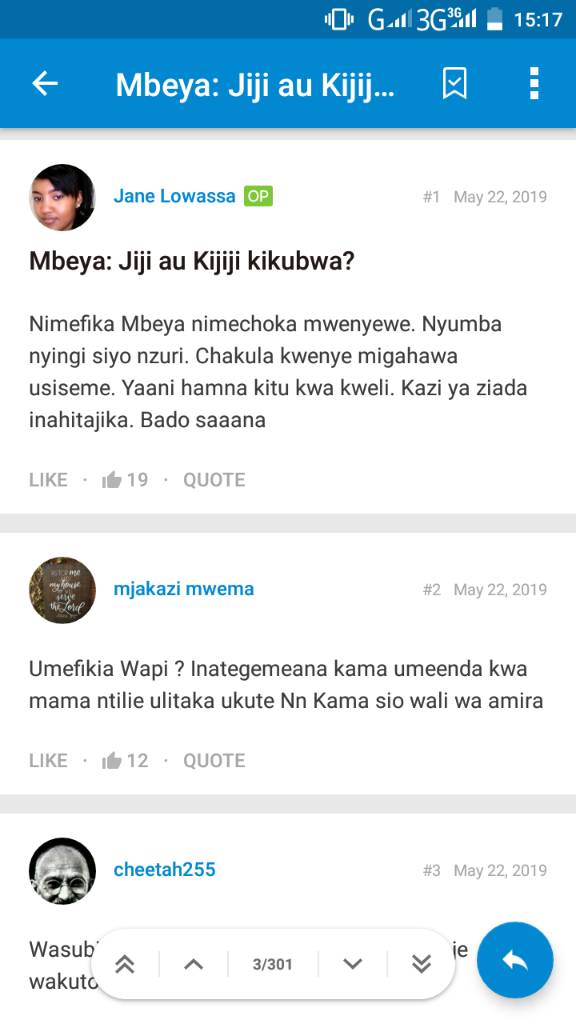Open cheetah255's profile
Viewport: 576px width, 1024px height.
tap(165, 870)
